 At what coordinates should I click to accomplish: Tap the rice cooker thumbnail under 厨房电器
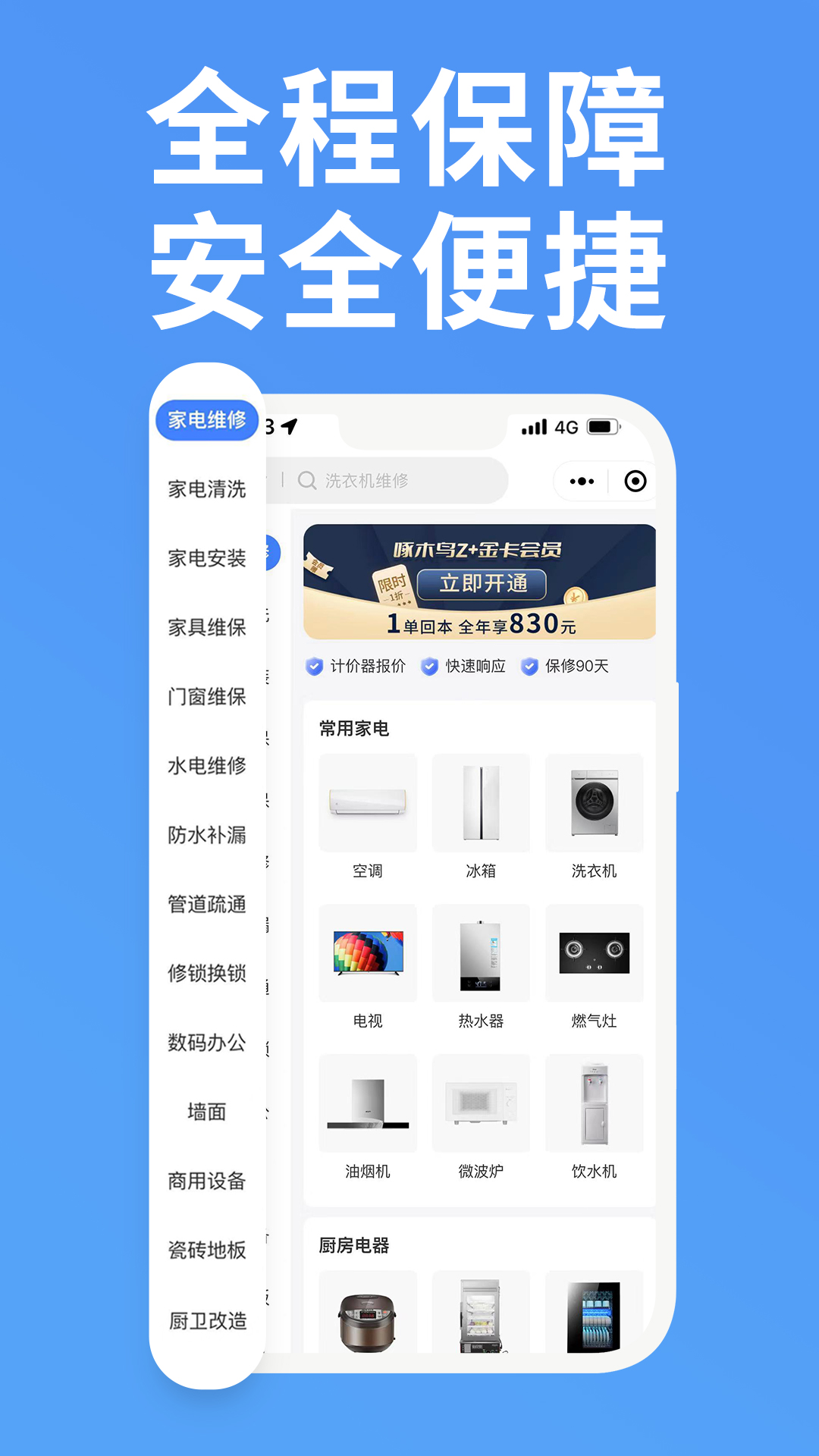[367, 1319]
